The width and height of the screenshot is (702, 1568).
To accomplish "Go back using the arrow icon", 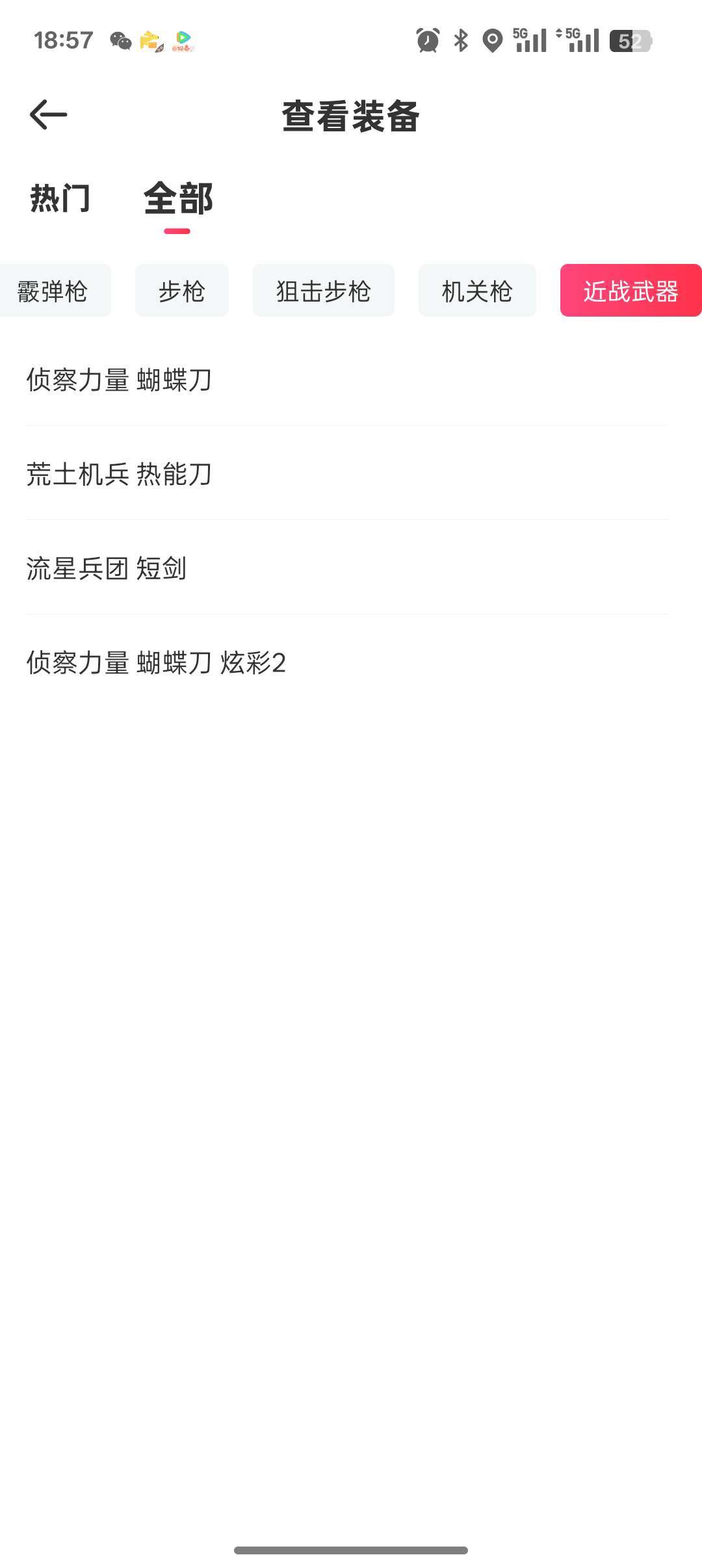I will [x=49, y=115].
